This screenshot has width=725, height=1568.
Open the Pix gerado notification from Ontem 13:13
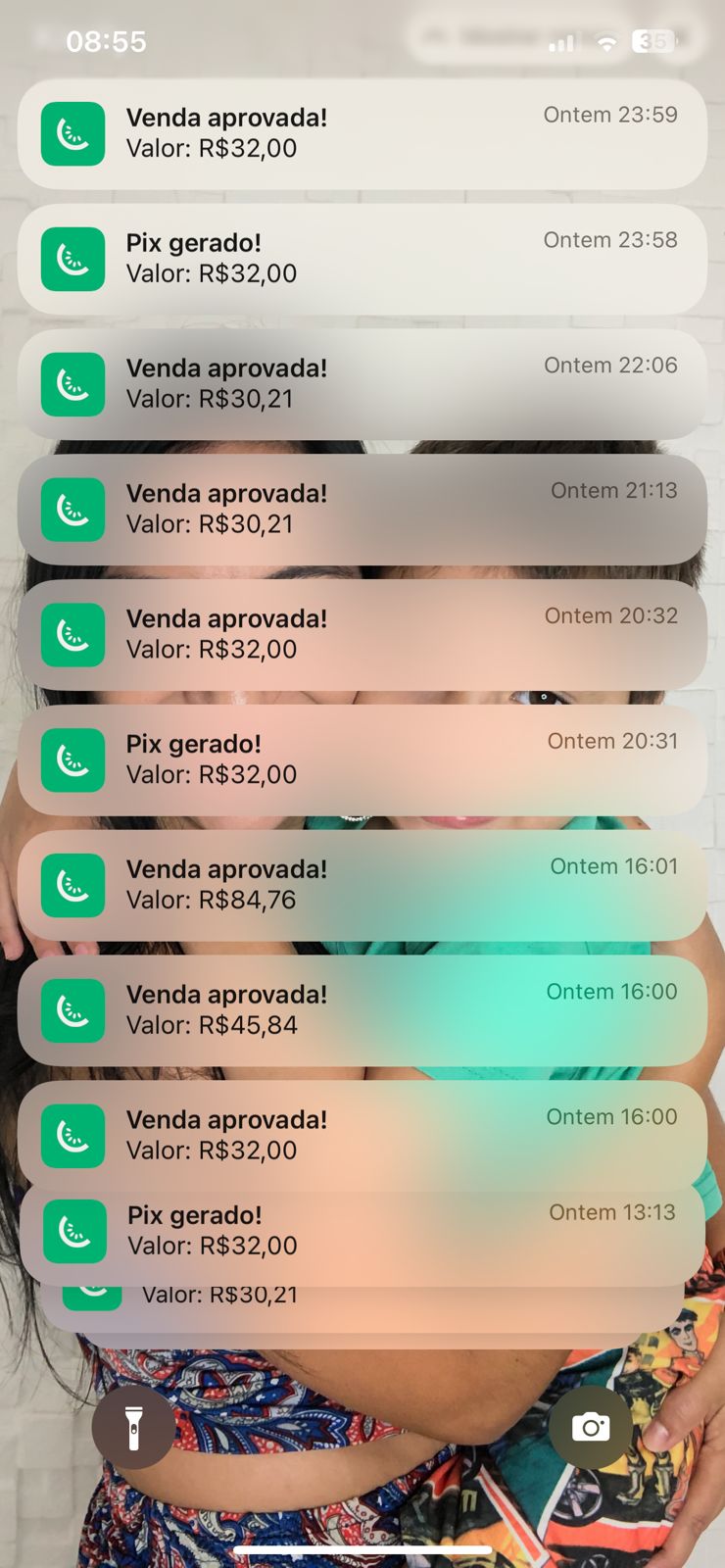coord(362,1233)
